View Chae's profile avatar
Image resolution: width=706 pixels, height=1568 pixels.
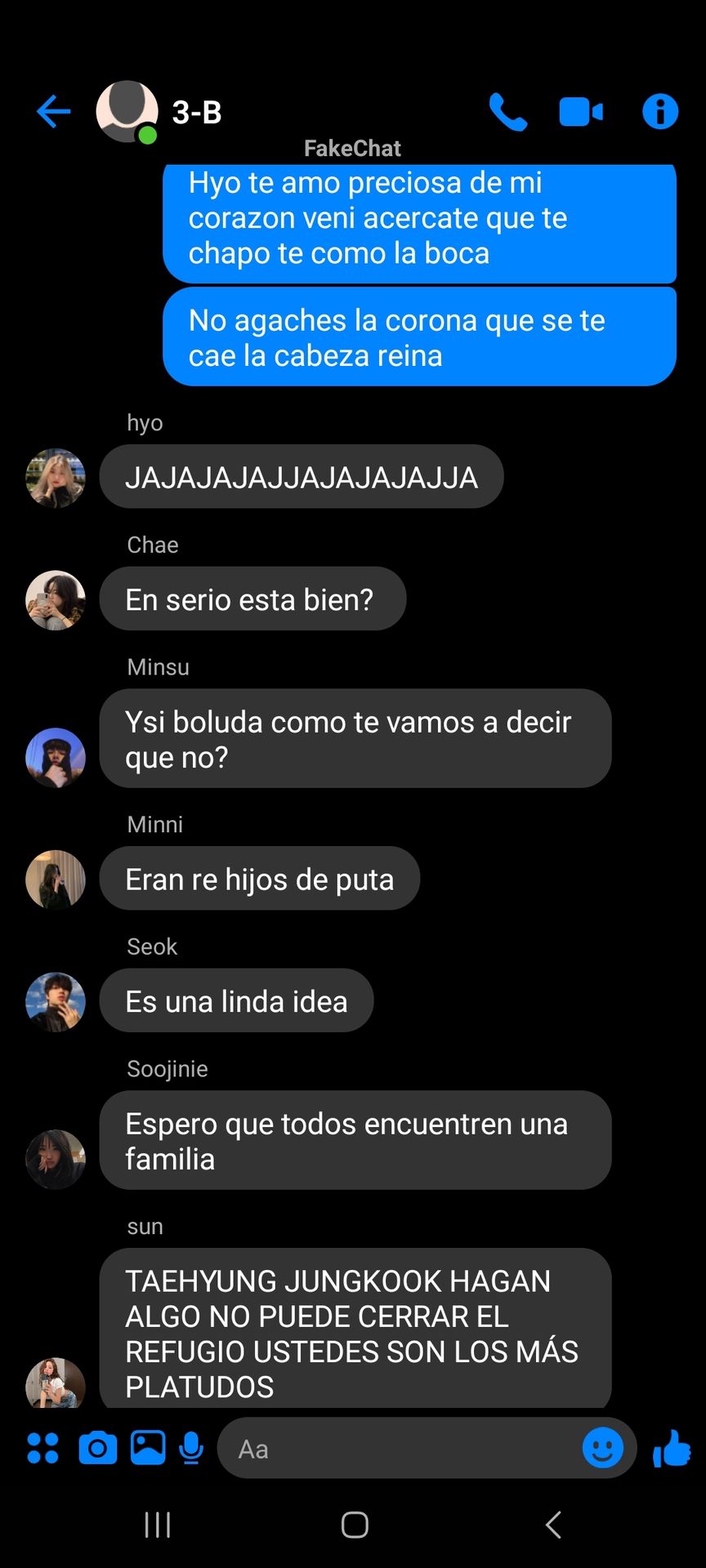pyautogui.click(x=56, y=600)
